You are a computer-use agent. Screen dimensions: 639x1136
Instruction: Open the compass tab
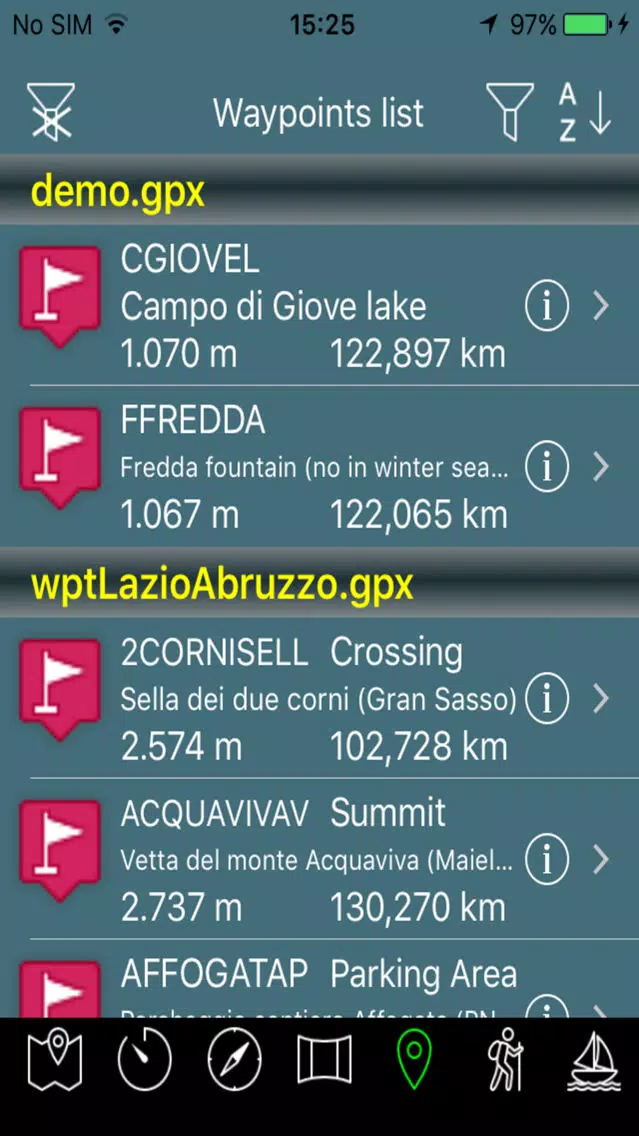[234, 1060]
